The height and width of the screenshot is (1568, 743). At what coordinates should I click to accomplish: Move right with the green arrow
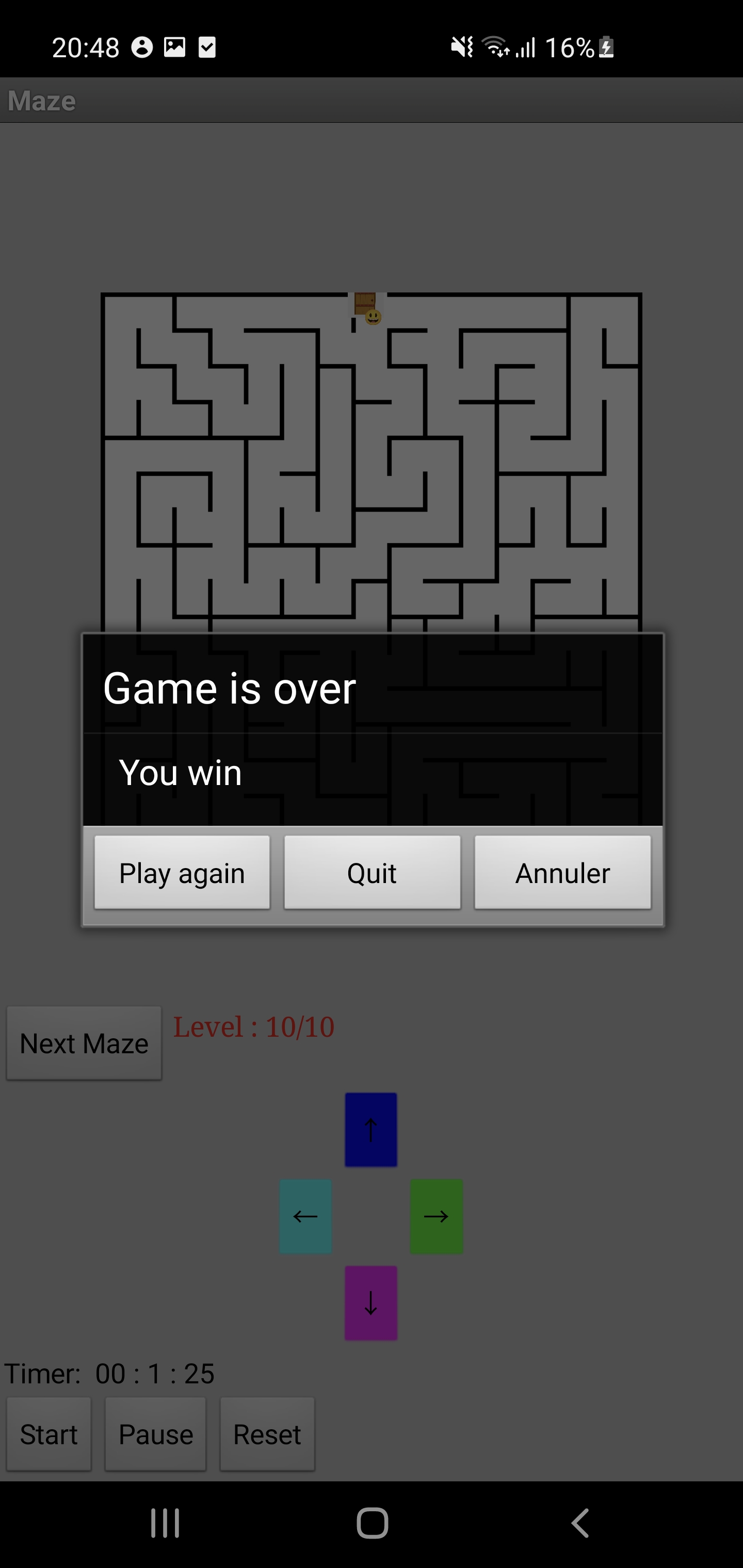tap(436, 1217)
